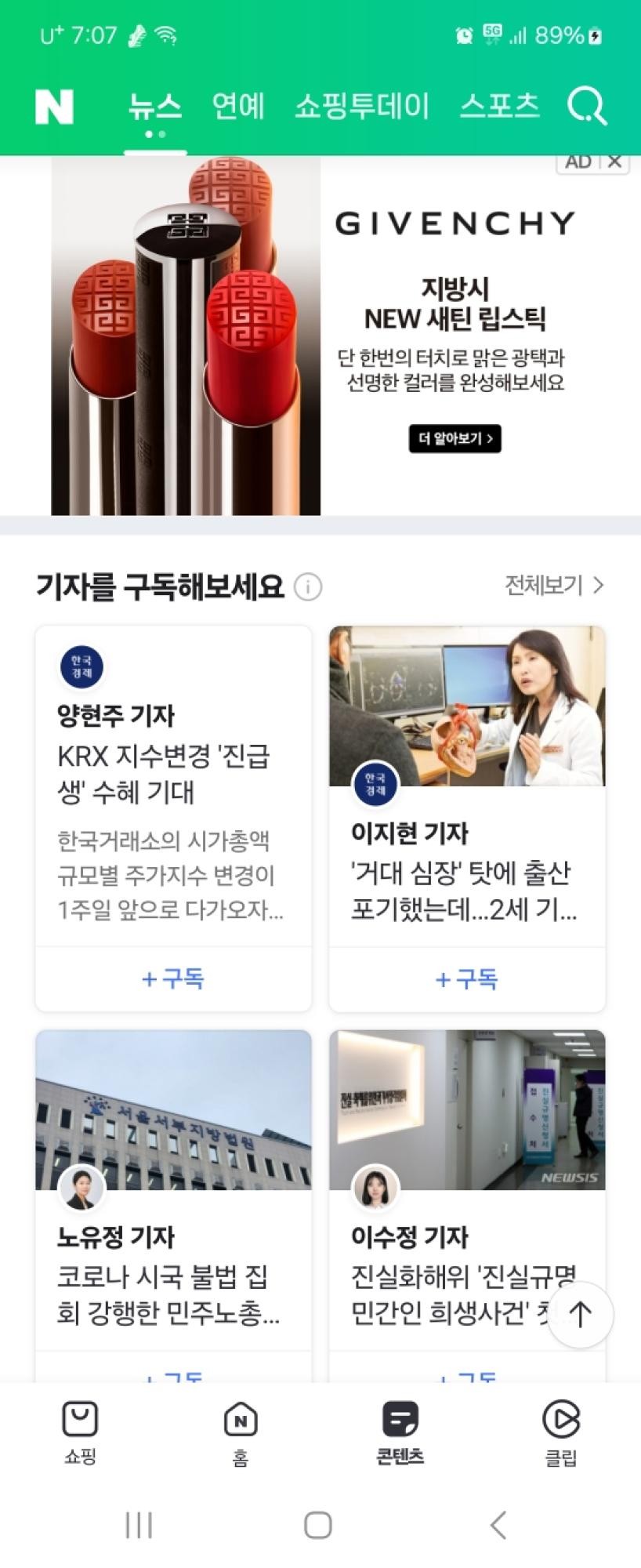Switch to the 쇼핑투데이 tab
This screenshot has height=1568, width=641.
(x=362, y=106)
